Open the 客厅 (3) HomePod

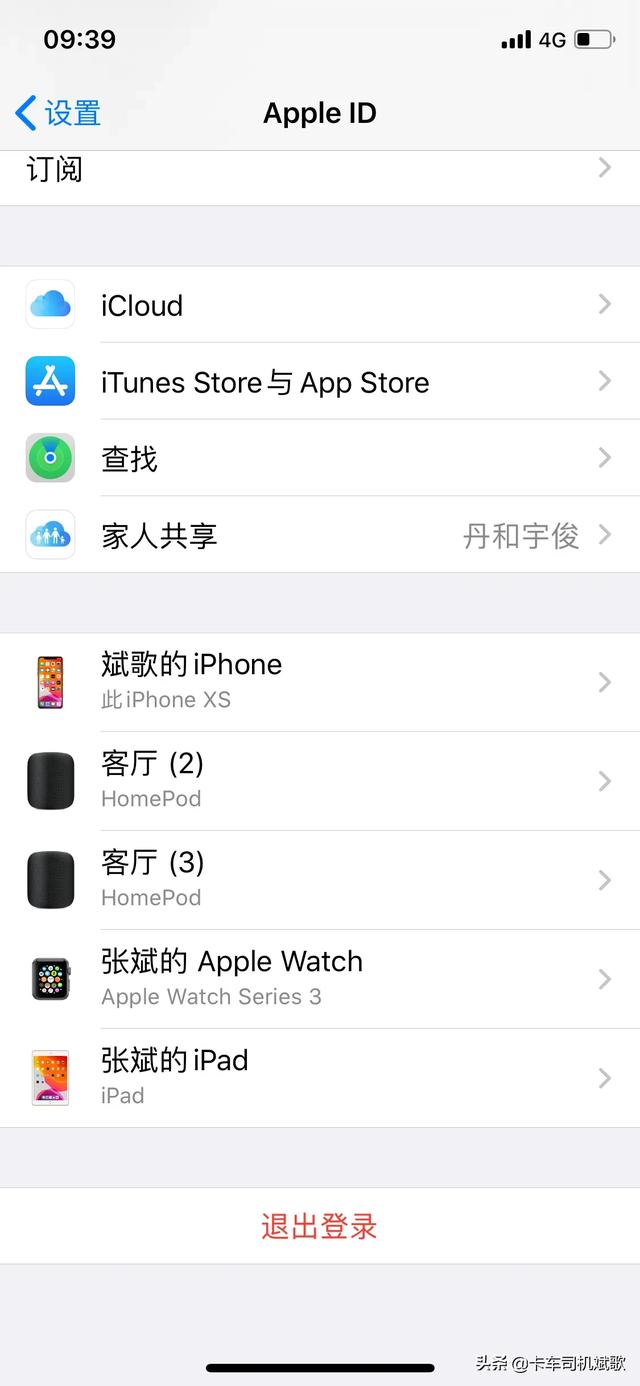coord(320,880)
